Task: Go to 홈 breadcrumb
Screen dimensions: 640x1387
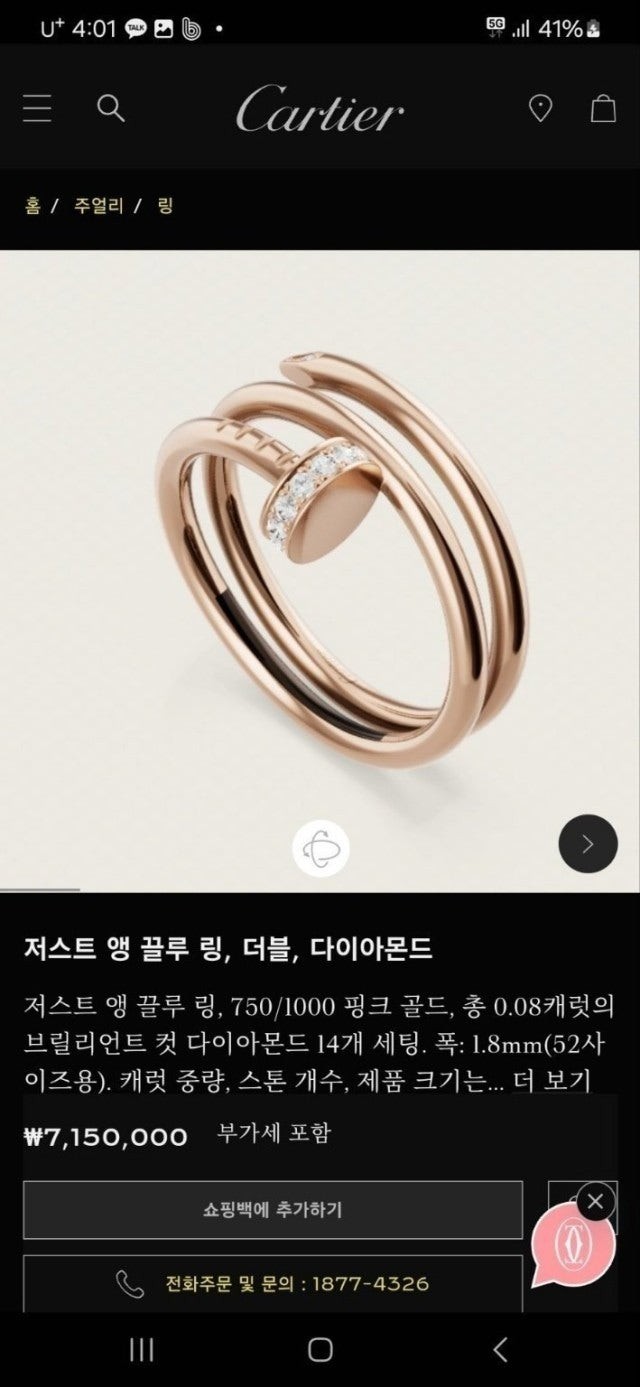Action: [33, 206]
